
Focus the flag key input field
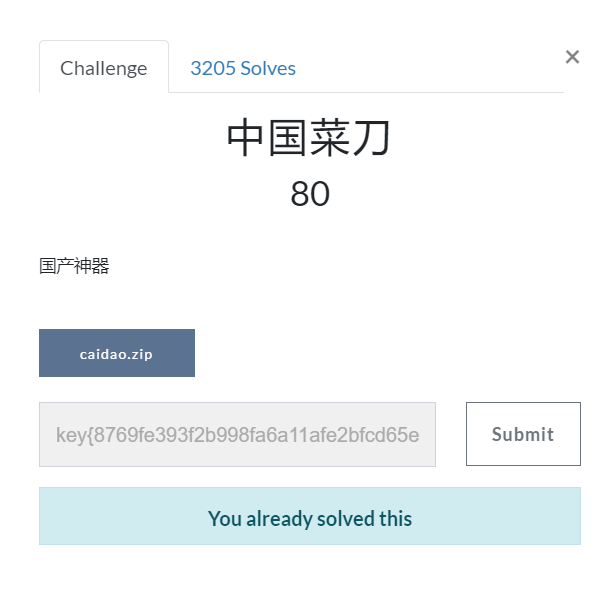tap(237, 435)
